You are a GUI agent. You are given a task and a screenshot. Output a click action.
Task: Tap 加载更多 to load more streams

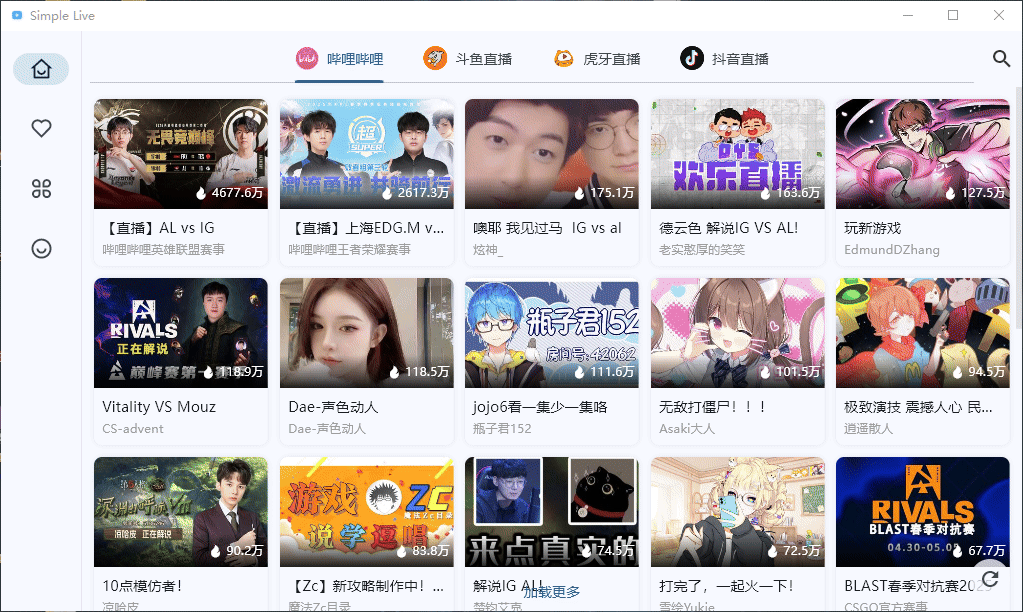(551, 592)
